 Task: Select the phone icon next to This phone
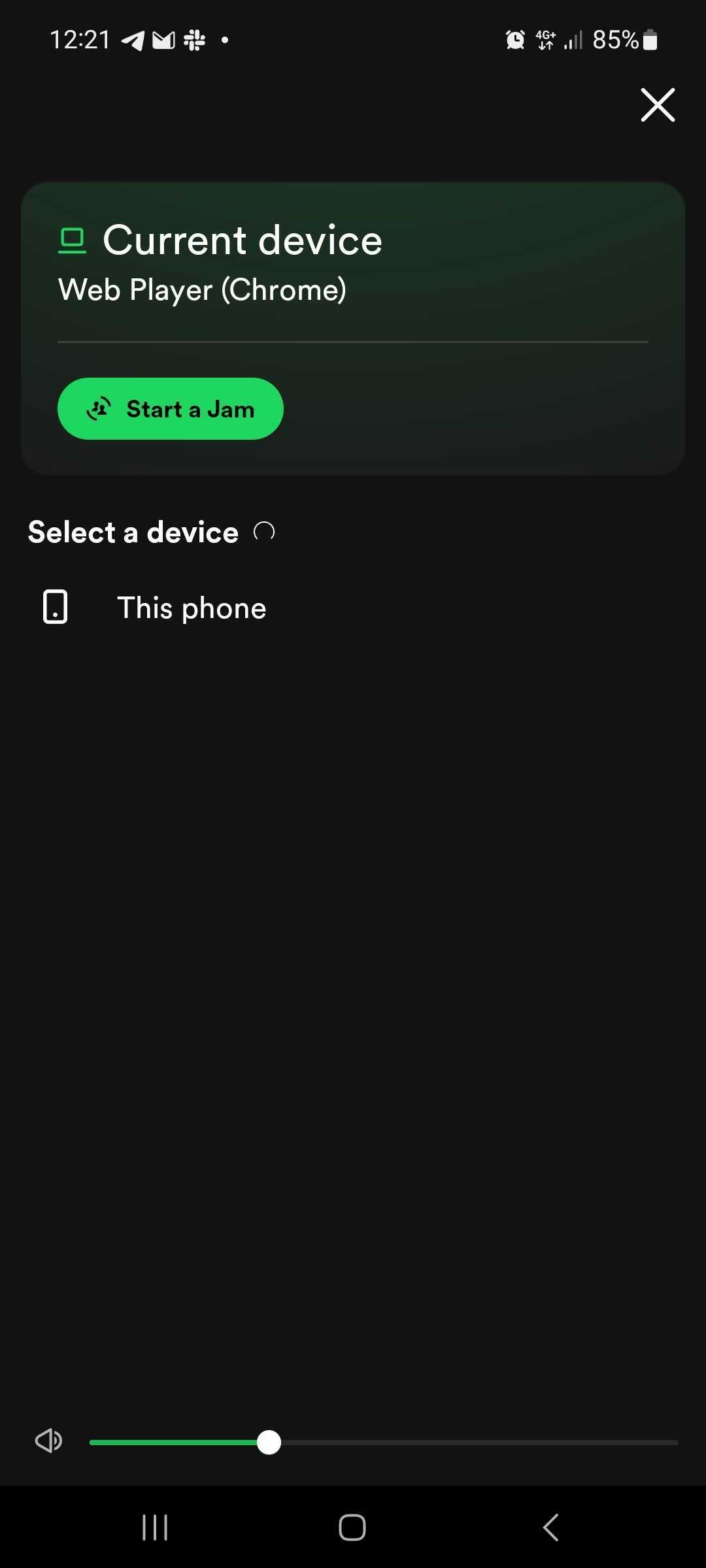click(x=56, y=607)
